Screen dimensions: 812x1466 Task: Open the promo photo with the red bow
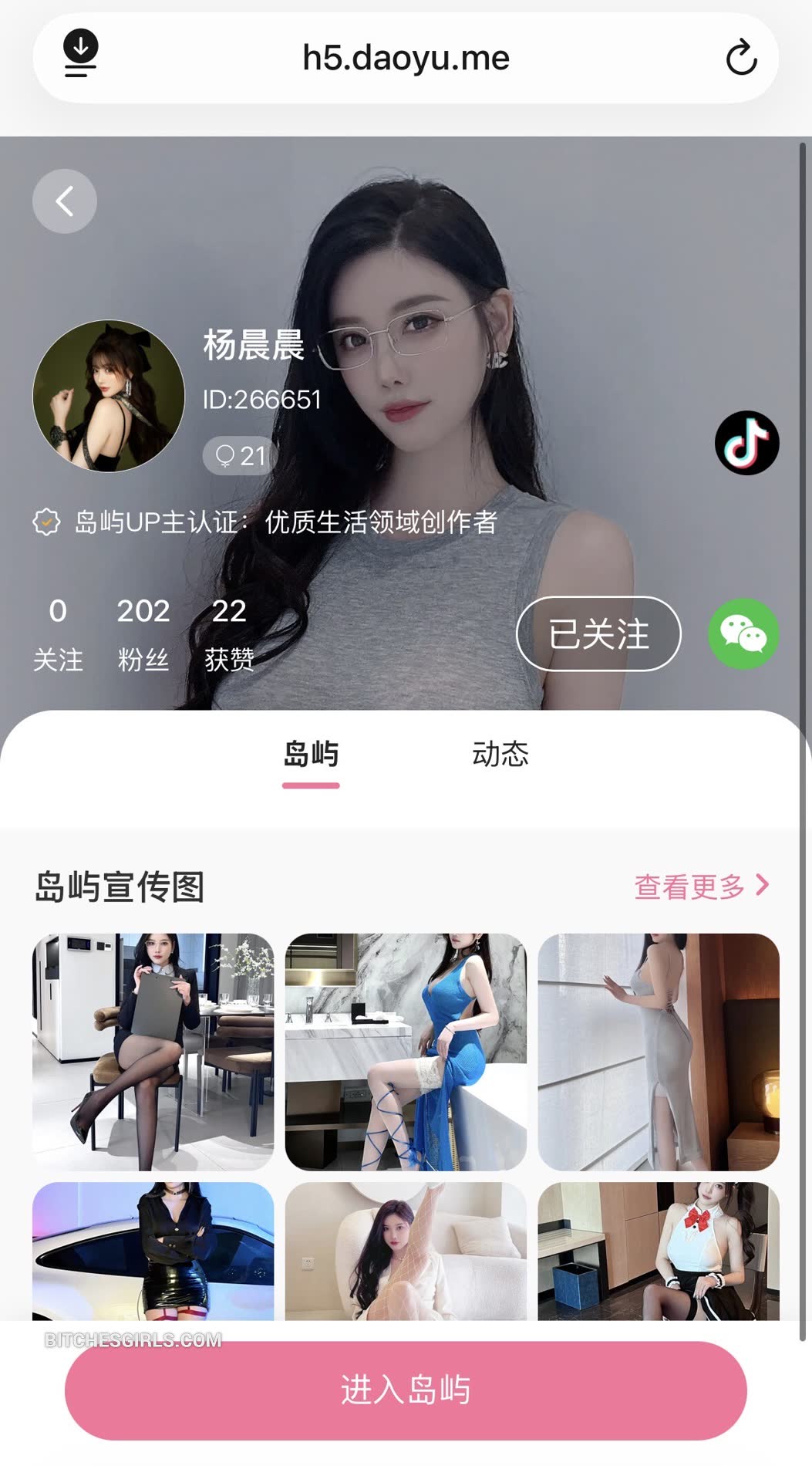[x=659, y=1250]
